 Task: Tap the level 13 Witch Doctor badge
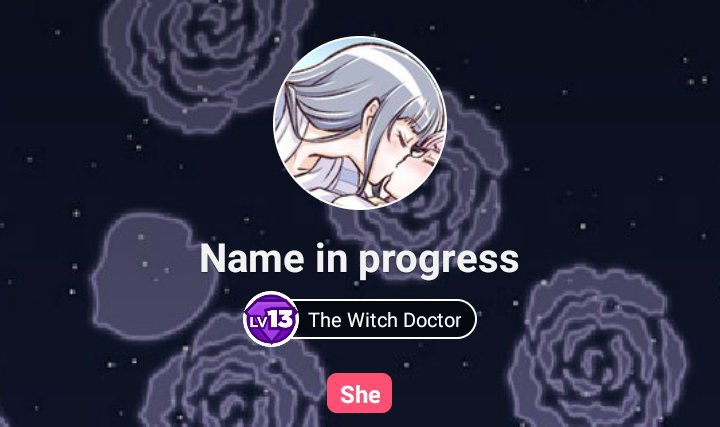pos(362,320)
